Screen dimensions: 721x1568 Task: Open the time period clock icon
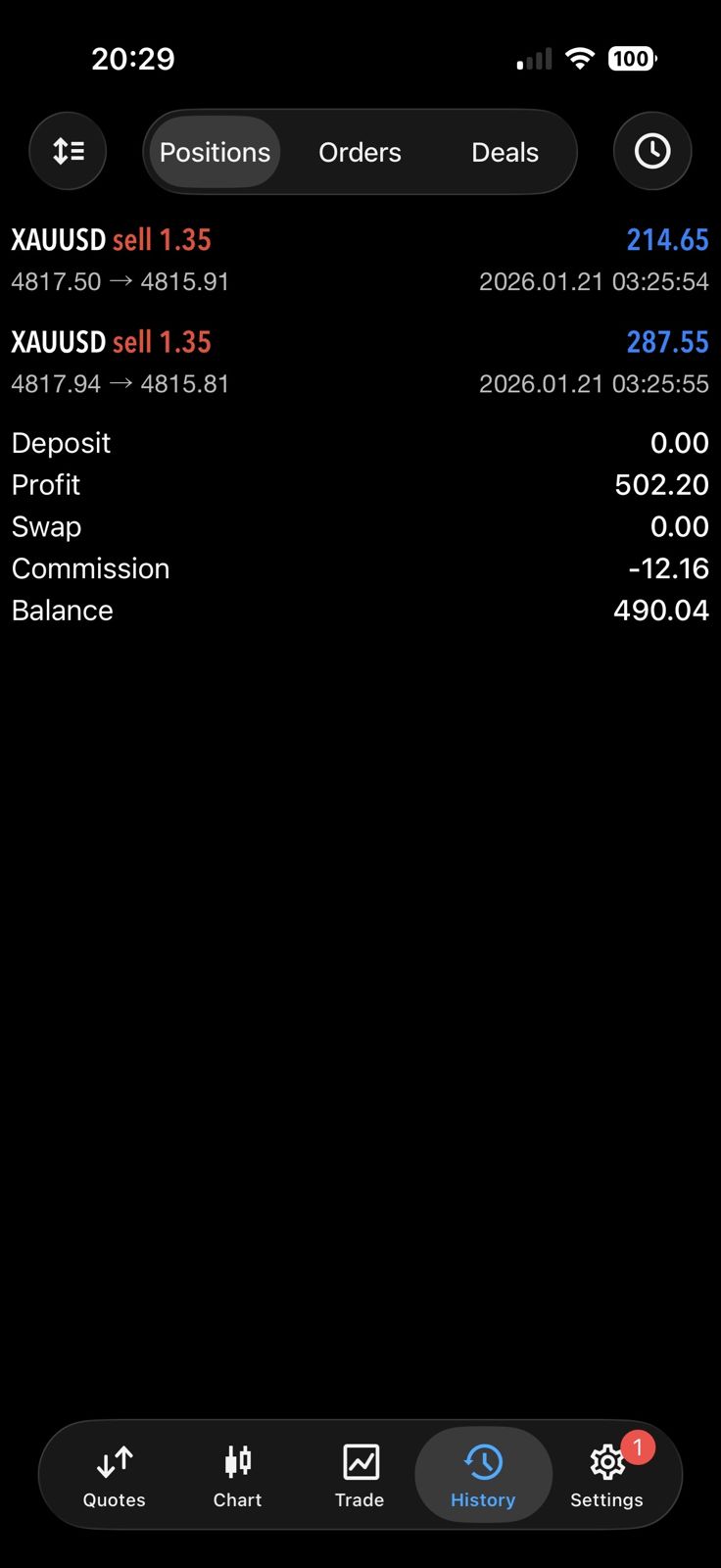coord(652,151)
